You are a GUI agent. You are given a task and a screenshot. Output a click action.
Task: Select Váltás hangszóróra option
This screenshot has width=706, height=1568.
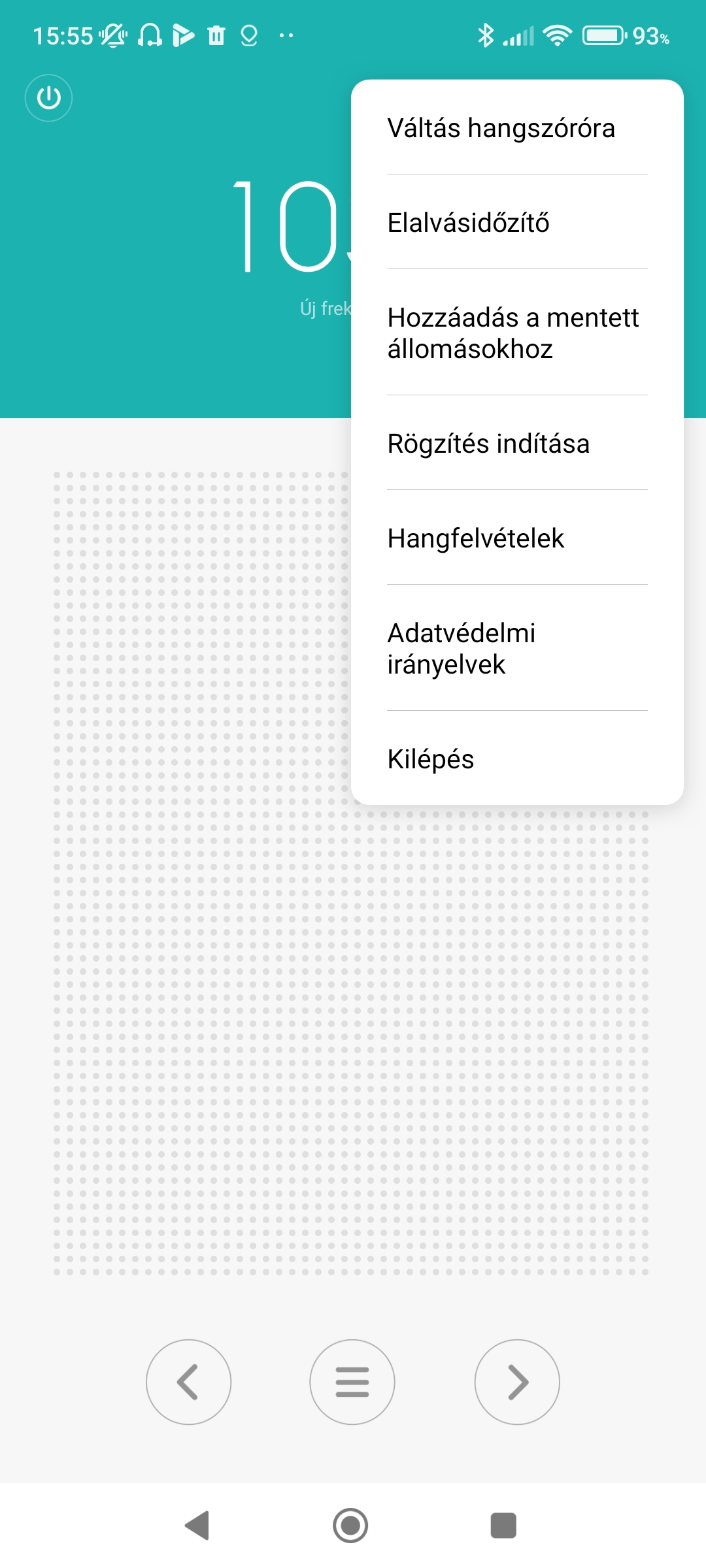517,127
